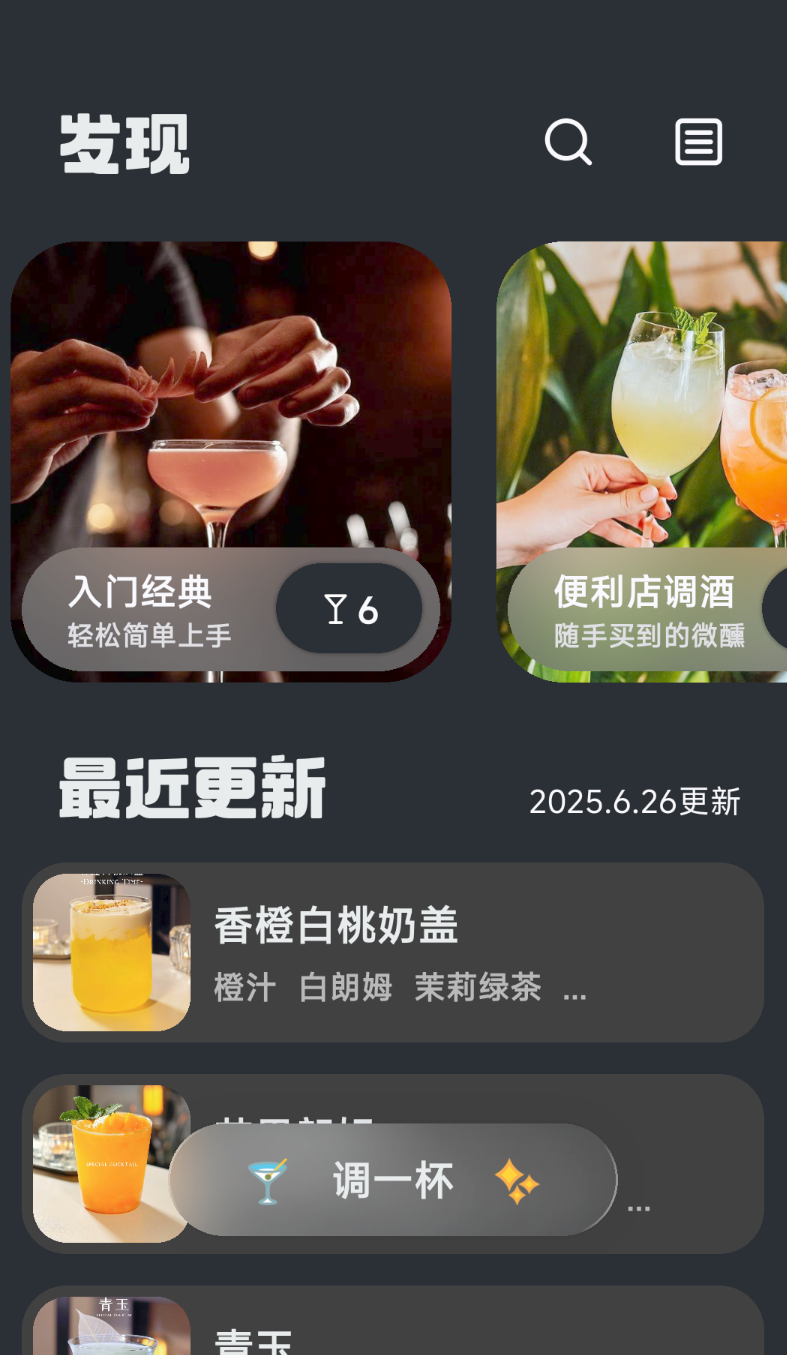This screenshot has height=1355, width=787.
Task: Open the 香橙白桃奶盖 recipe
Action: click(x=393, y=952)
